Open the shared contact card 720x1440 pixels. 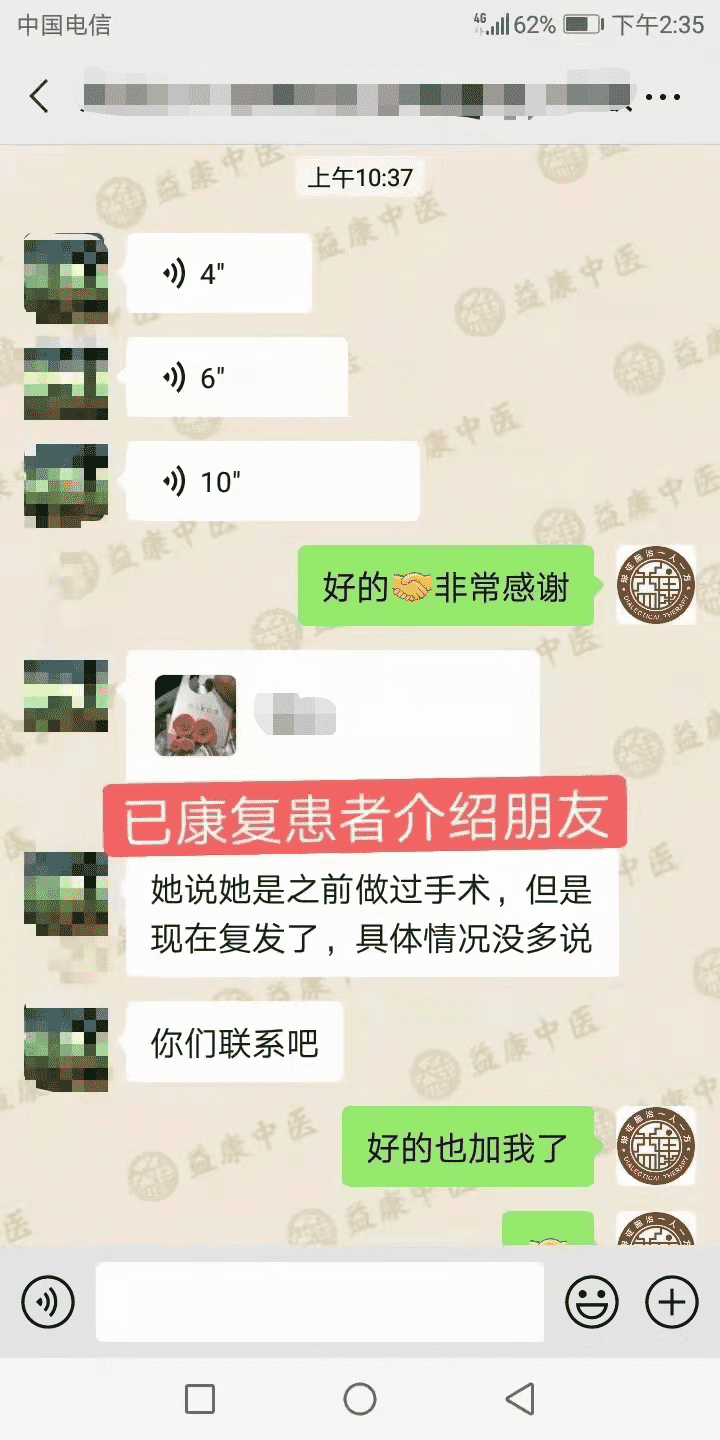pos(332,715)
